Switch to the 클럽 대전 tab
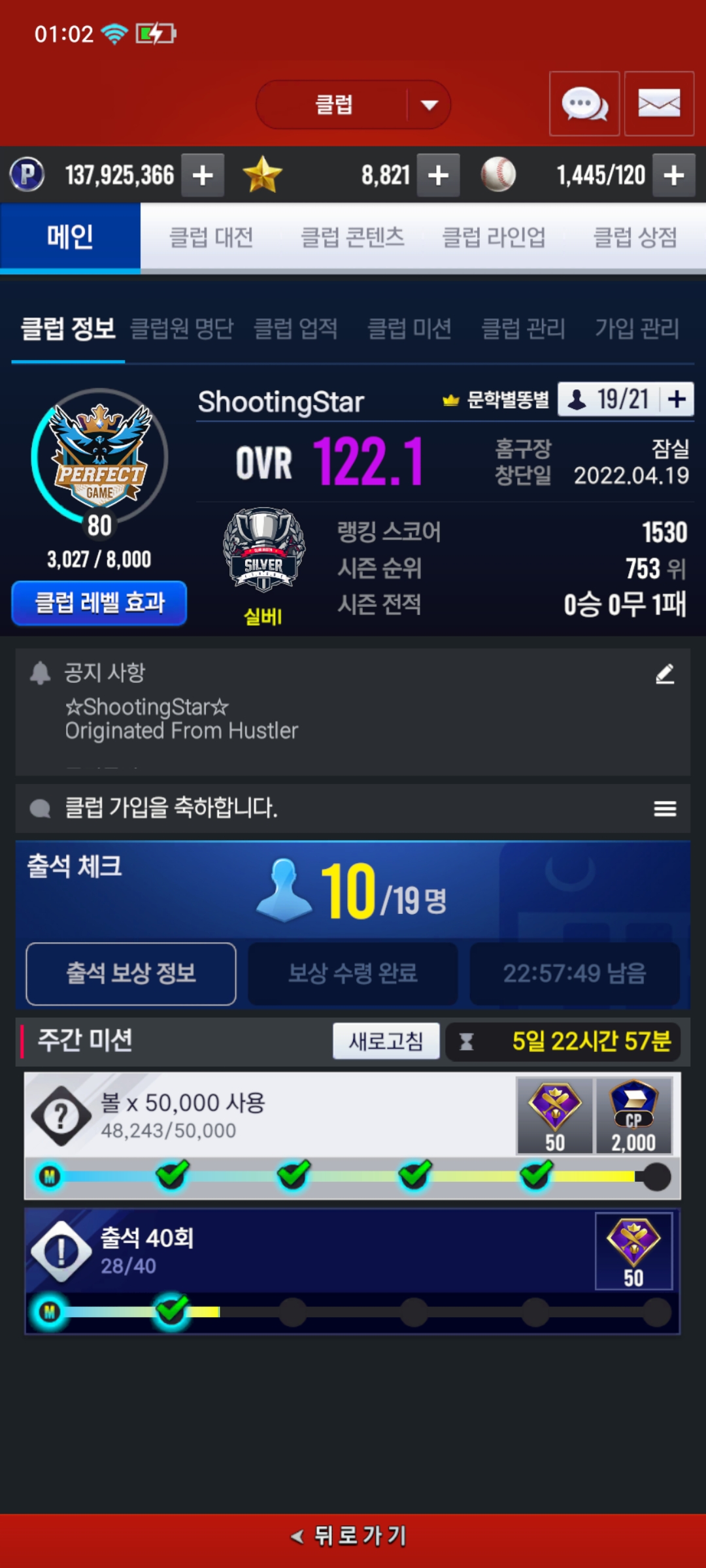Screen dimensions: 706x1568 (211, 237)
